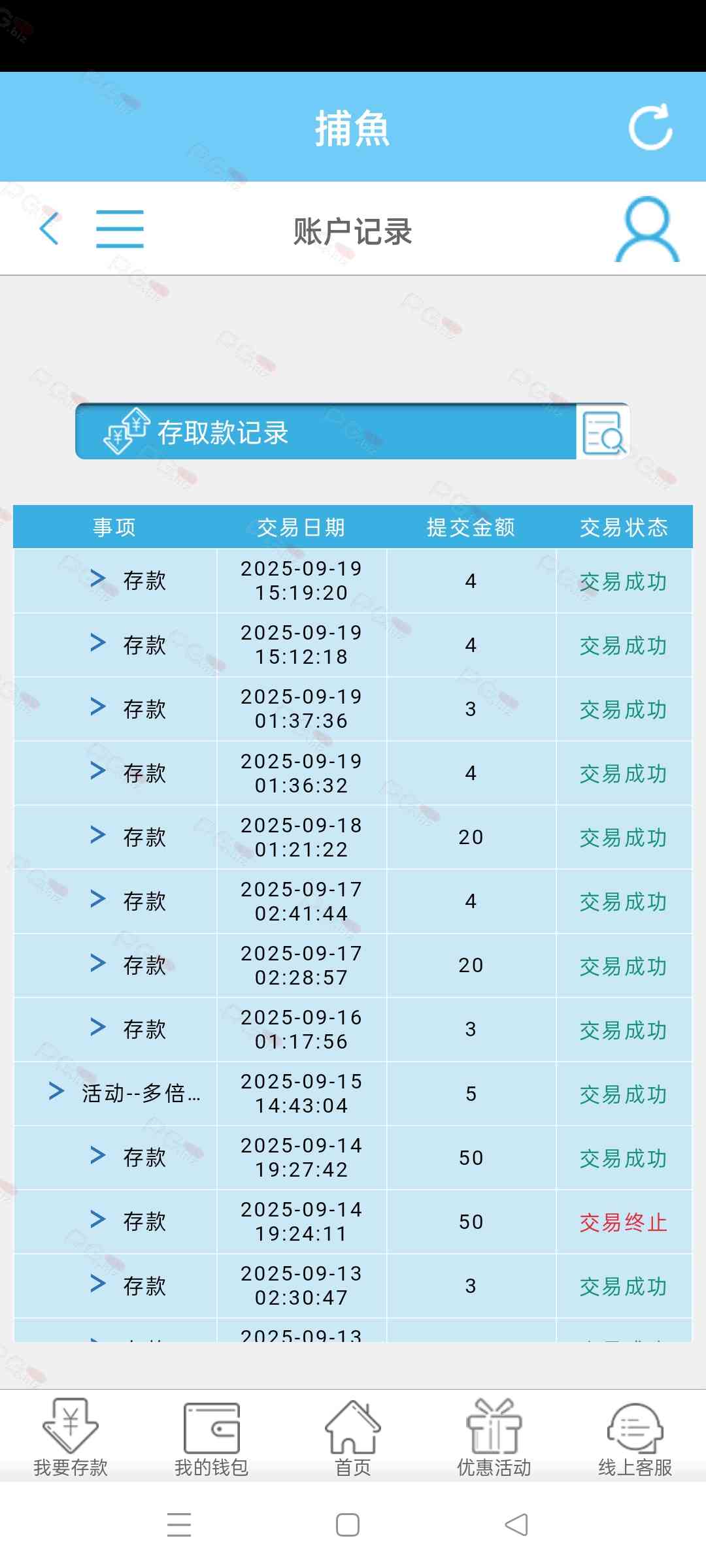Expand the 存款 record from 2025-09-13 02:30:47

point(98,1284)
